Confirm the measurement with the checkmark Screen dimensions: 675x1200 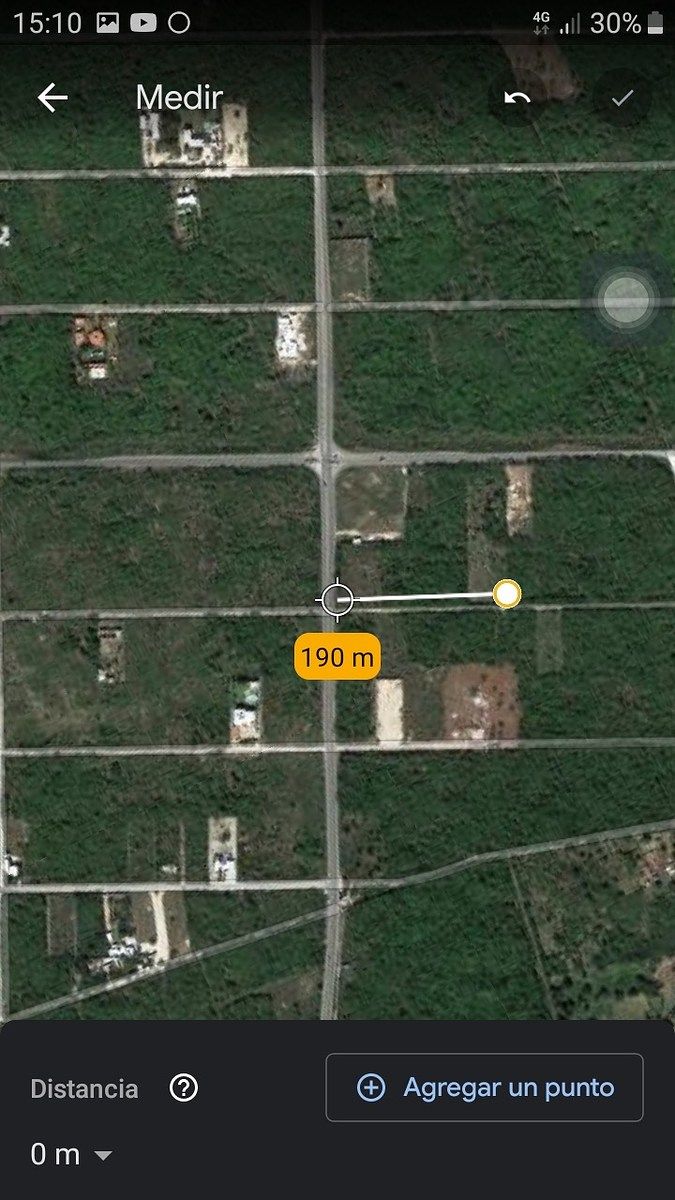[x=622, y=98]
